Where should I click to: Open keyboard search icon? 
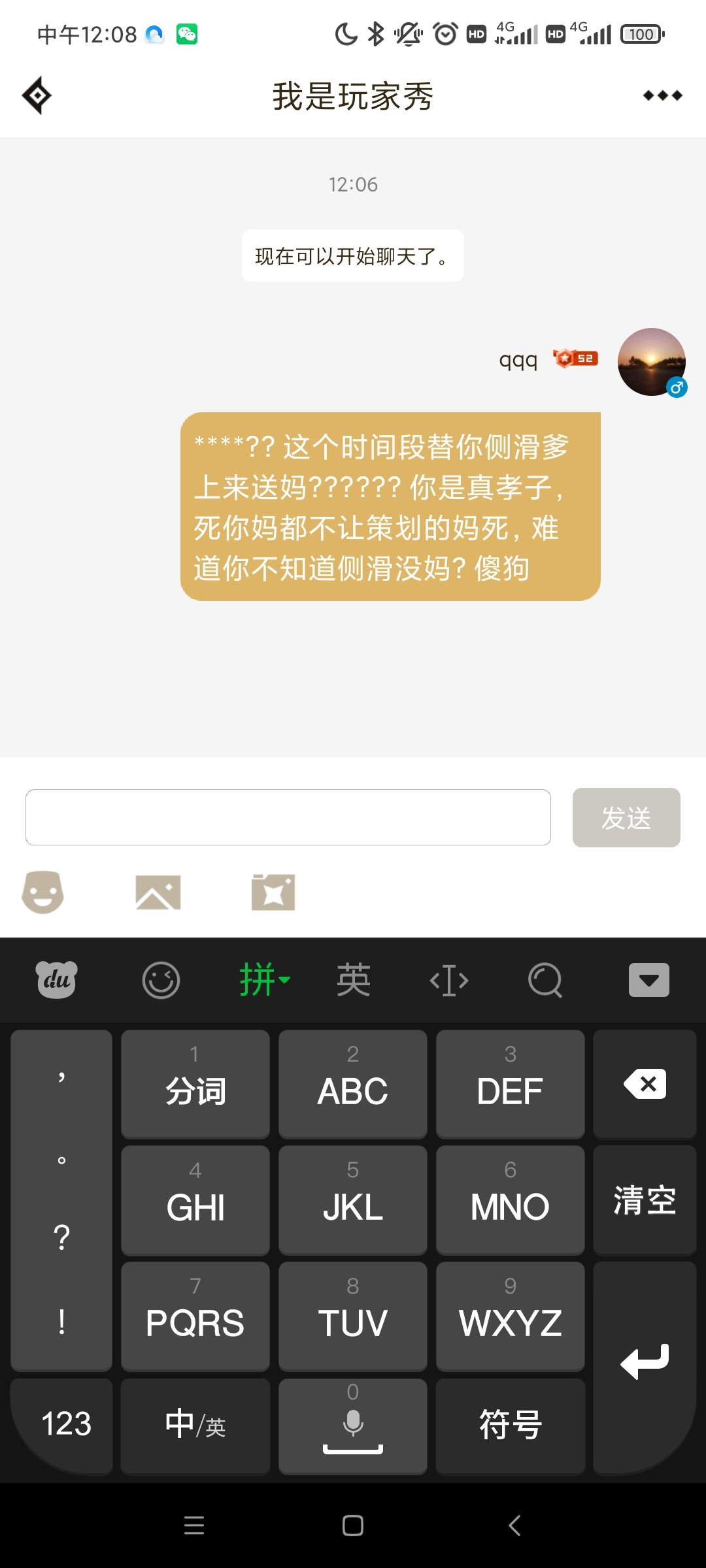point(545,980)
